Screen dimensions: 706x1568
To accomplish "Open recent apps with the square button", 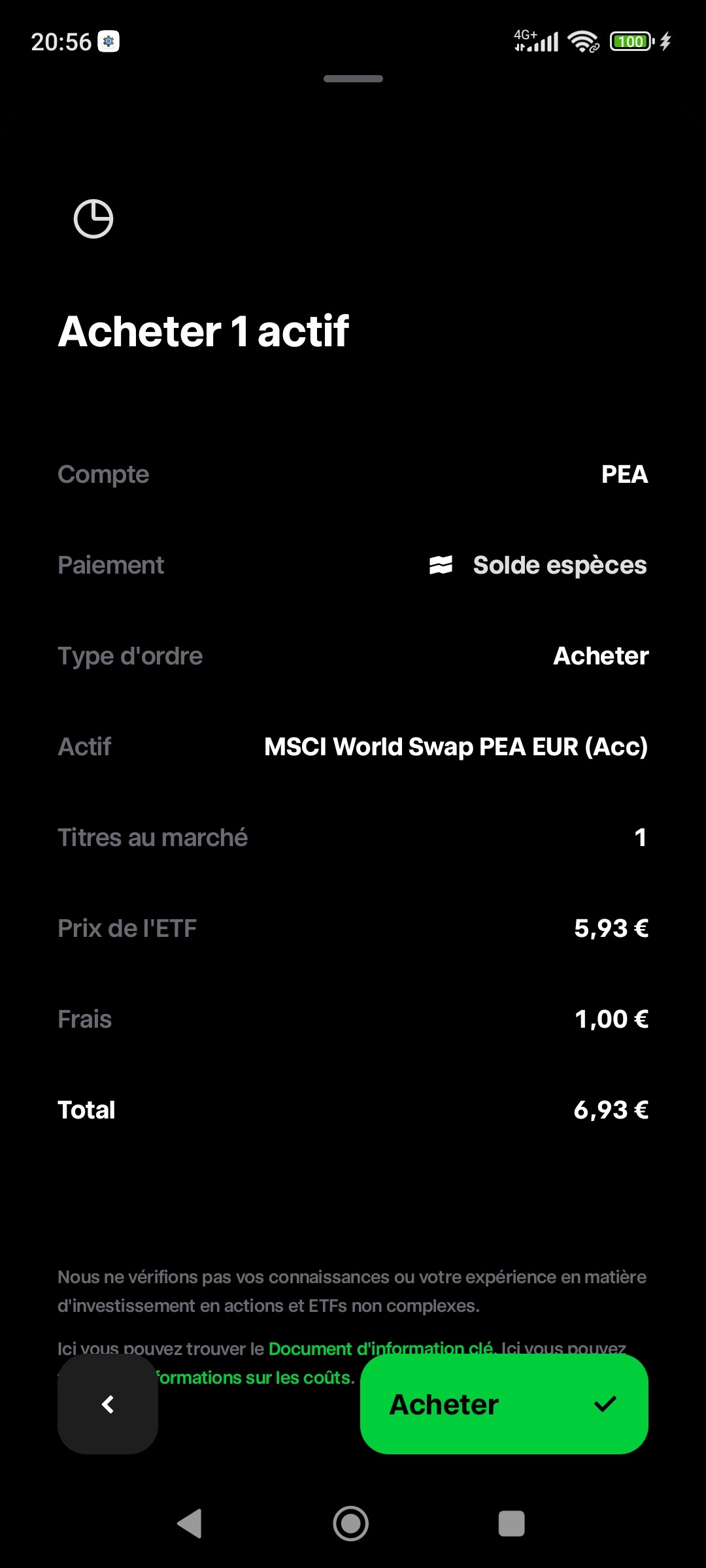I will coord(511,1524).
